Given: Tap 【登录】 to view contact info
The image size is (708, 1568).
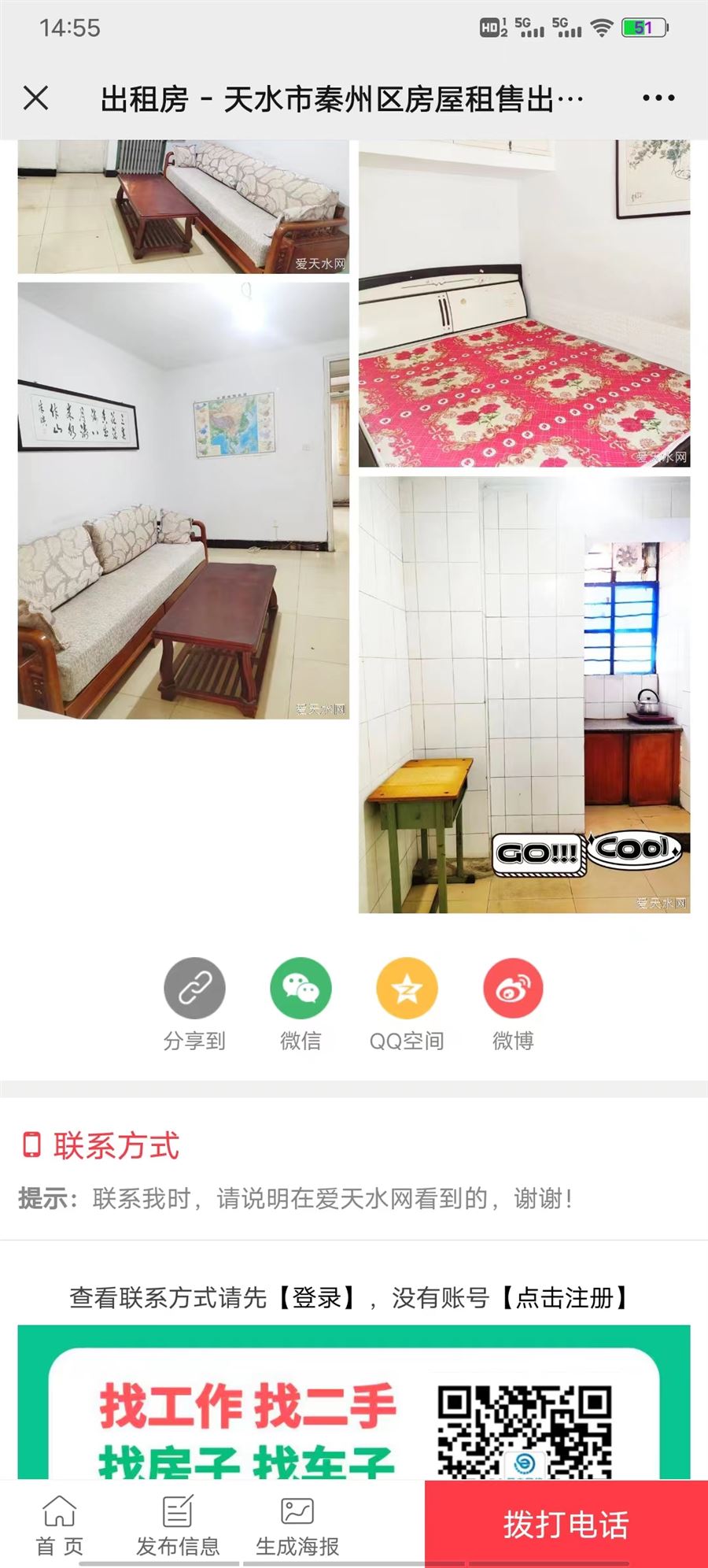Looking at the screenshot, I should pyautogui.click(x=317, y=1297).
